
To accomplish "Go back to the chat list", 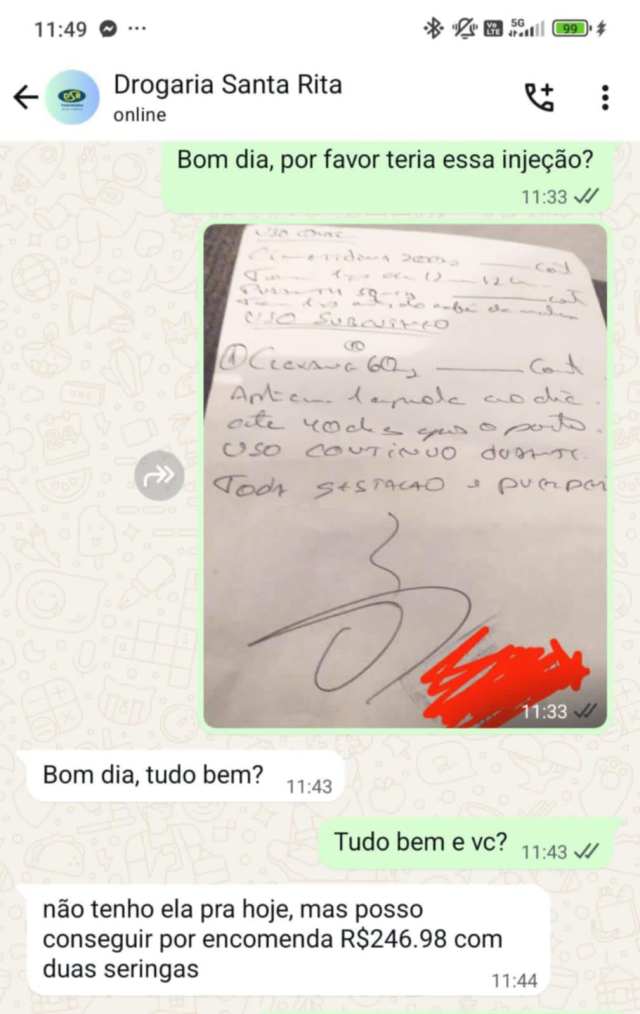I will (x=25, y=97).
